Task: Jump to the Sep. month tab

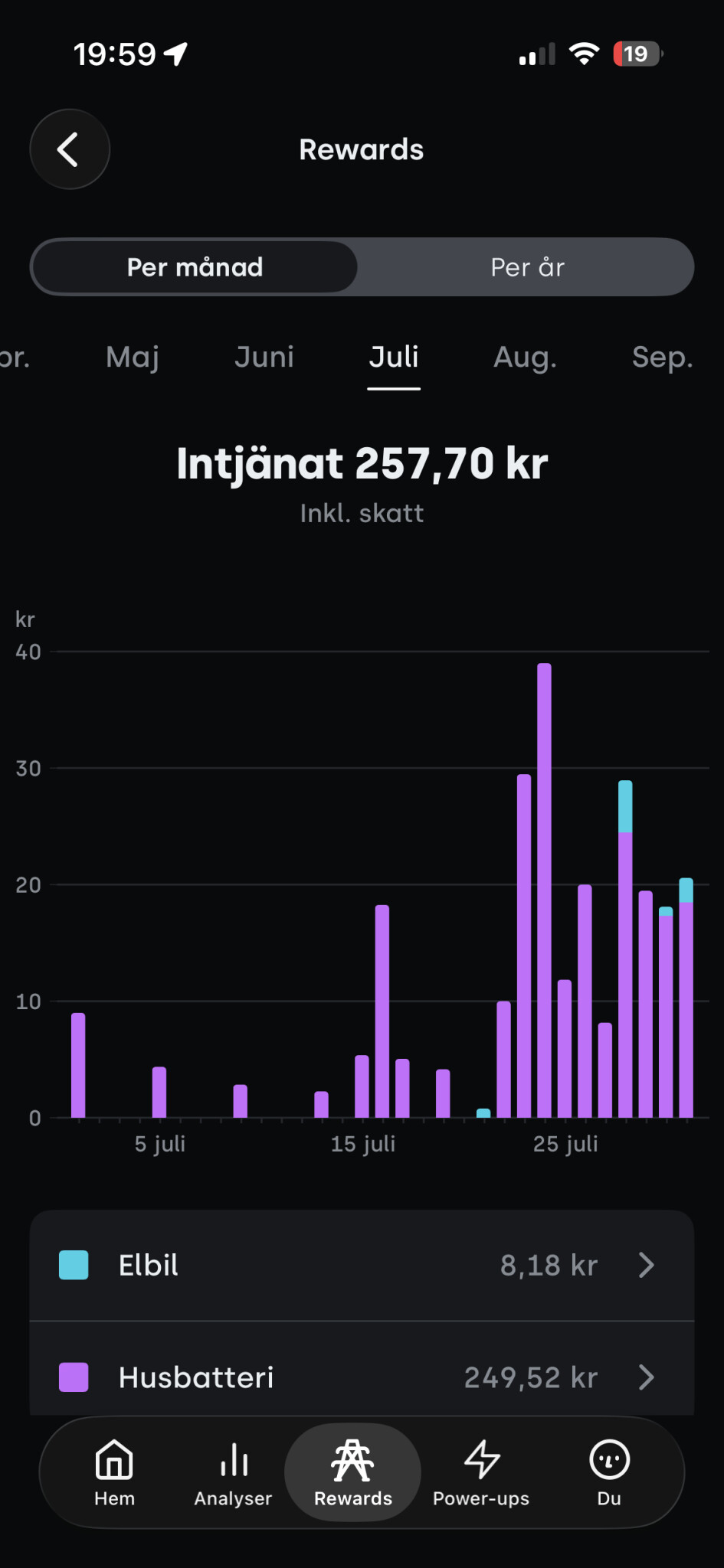Action: (662, 358)
